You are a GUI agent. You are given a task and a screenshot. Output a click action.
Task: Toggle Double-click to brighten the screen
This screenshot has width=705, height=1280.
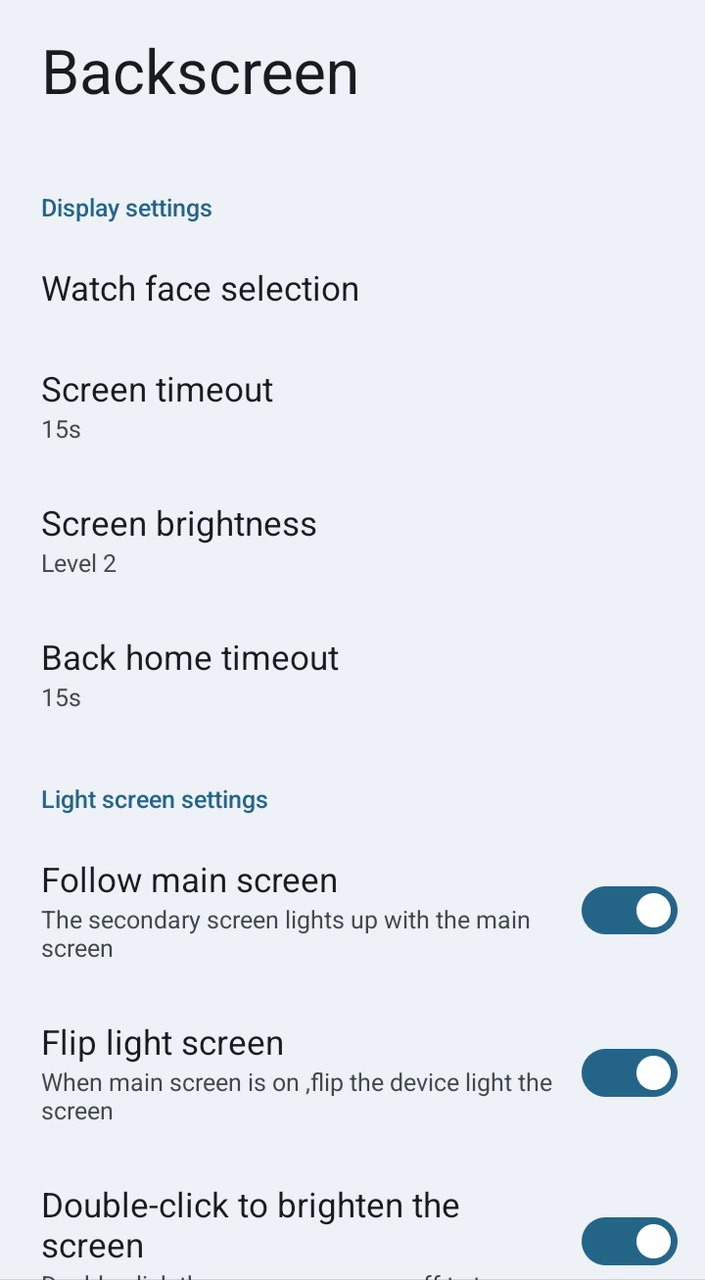click(x=629, y=1242)
